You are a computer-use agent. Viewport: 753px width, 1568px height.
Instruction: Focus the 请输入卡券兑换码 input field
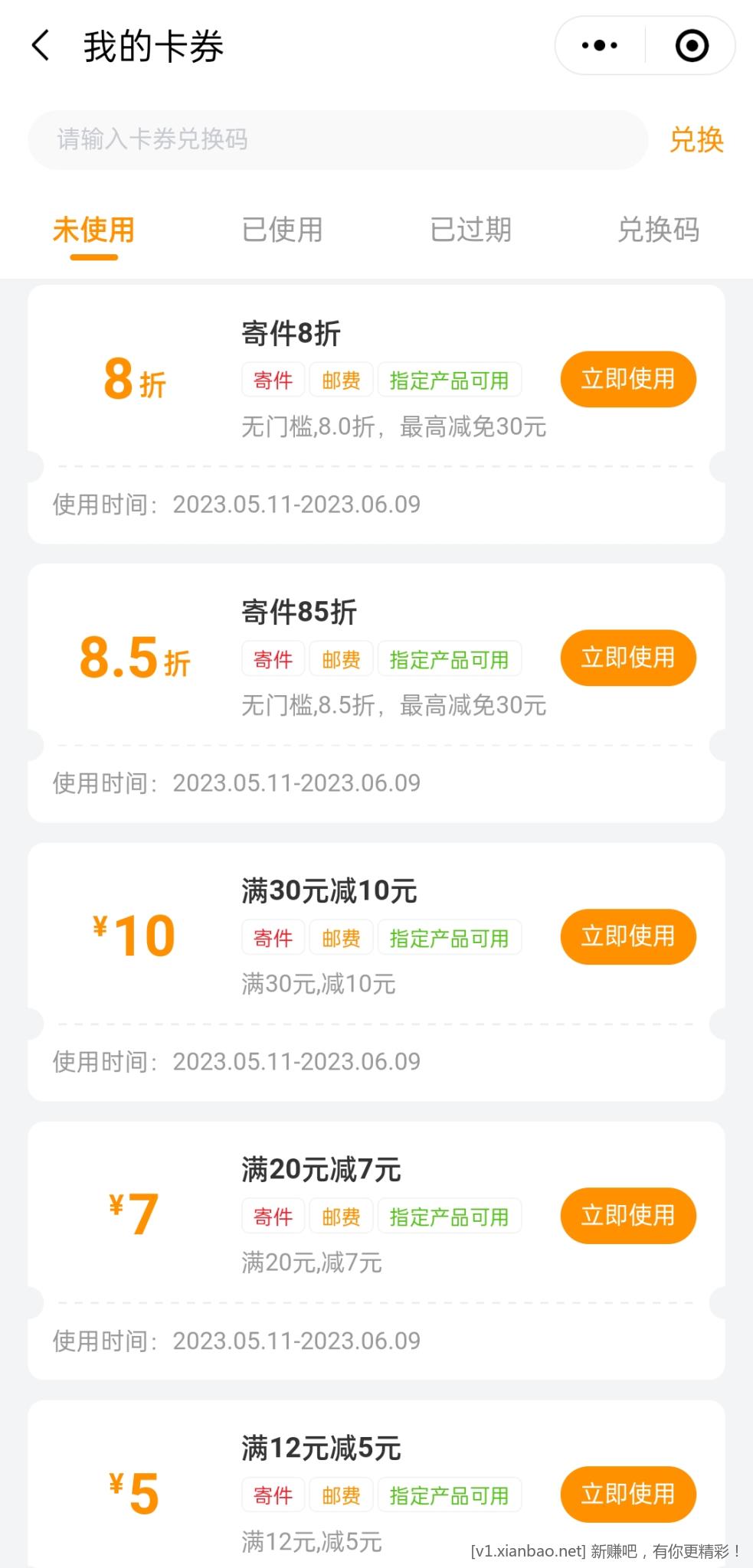pos(337,139)
